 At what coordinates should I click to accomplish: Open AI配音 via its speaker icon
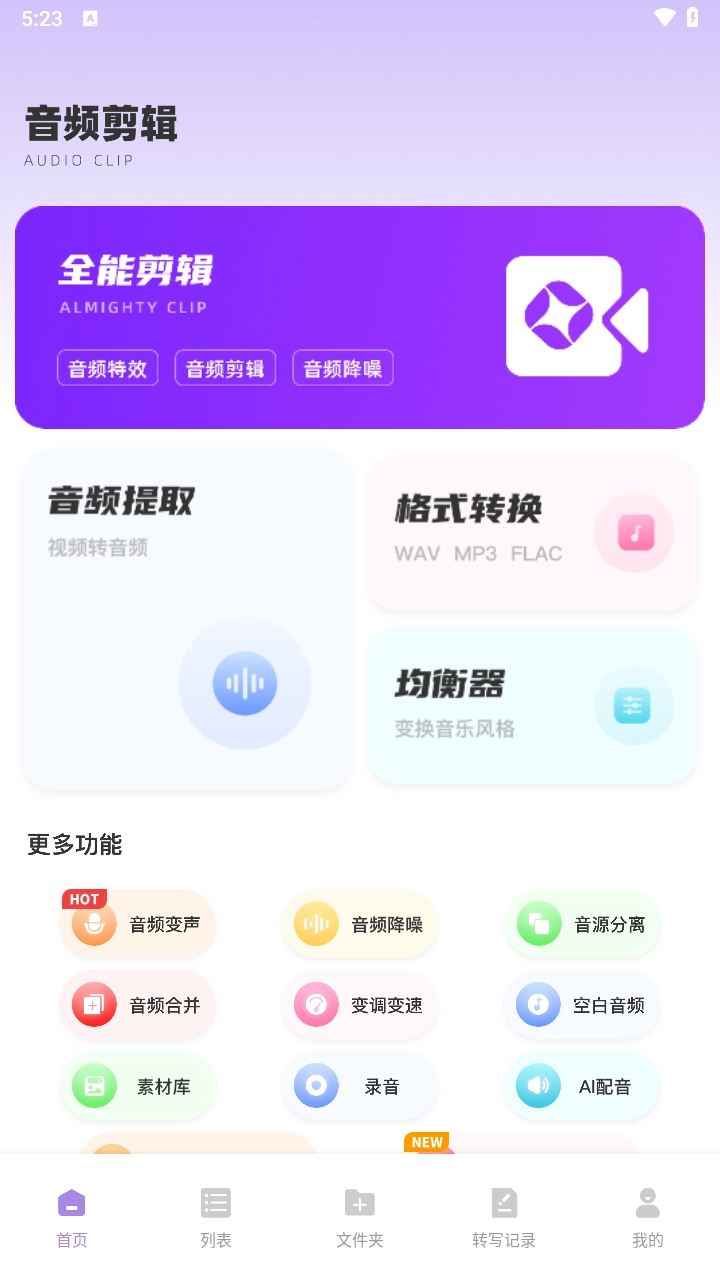point(538,1086)
